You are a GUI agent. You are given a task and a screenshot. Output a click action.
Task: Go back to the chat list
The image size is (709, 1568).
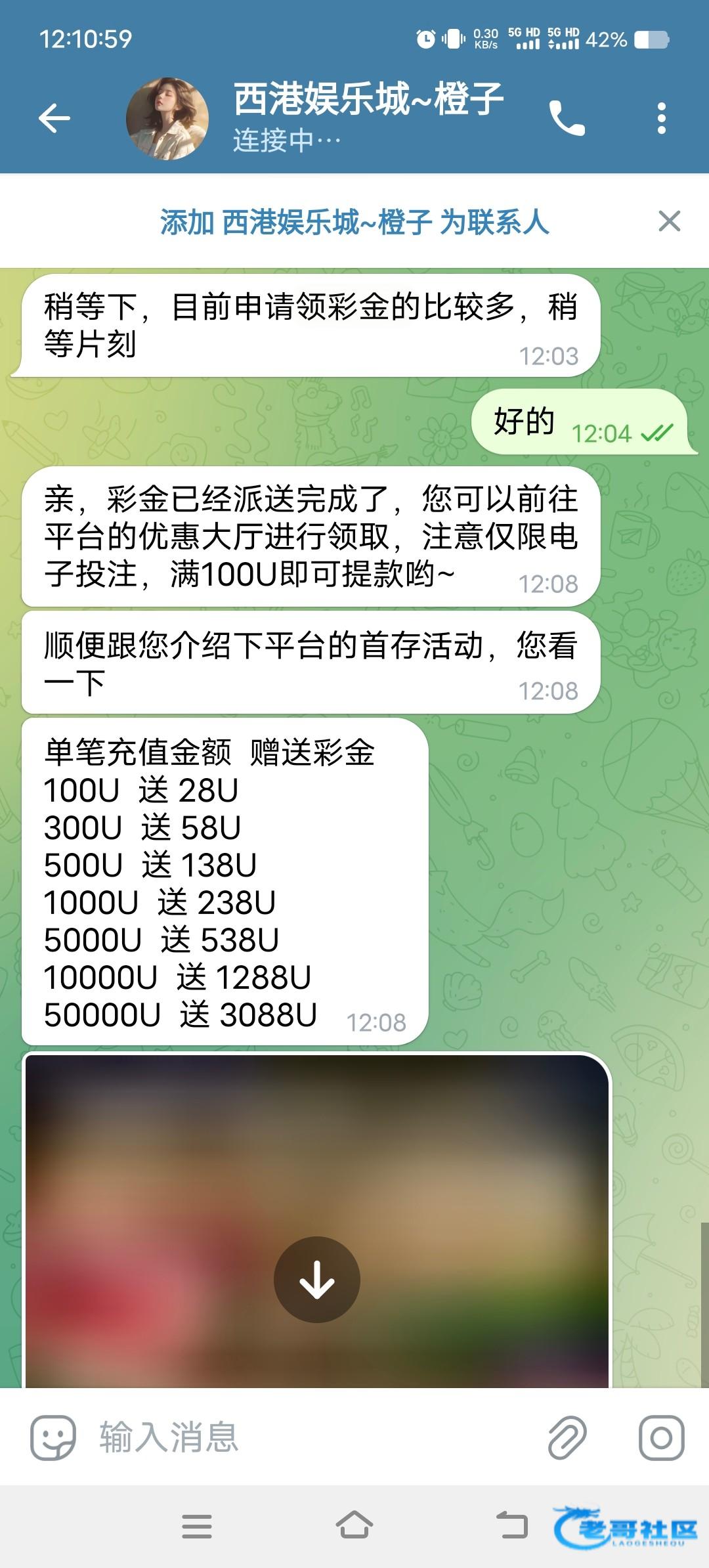pyautogui.click(x=54, y=119)
